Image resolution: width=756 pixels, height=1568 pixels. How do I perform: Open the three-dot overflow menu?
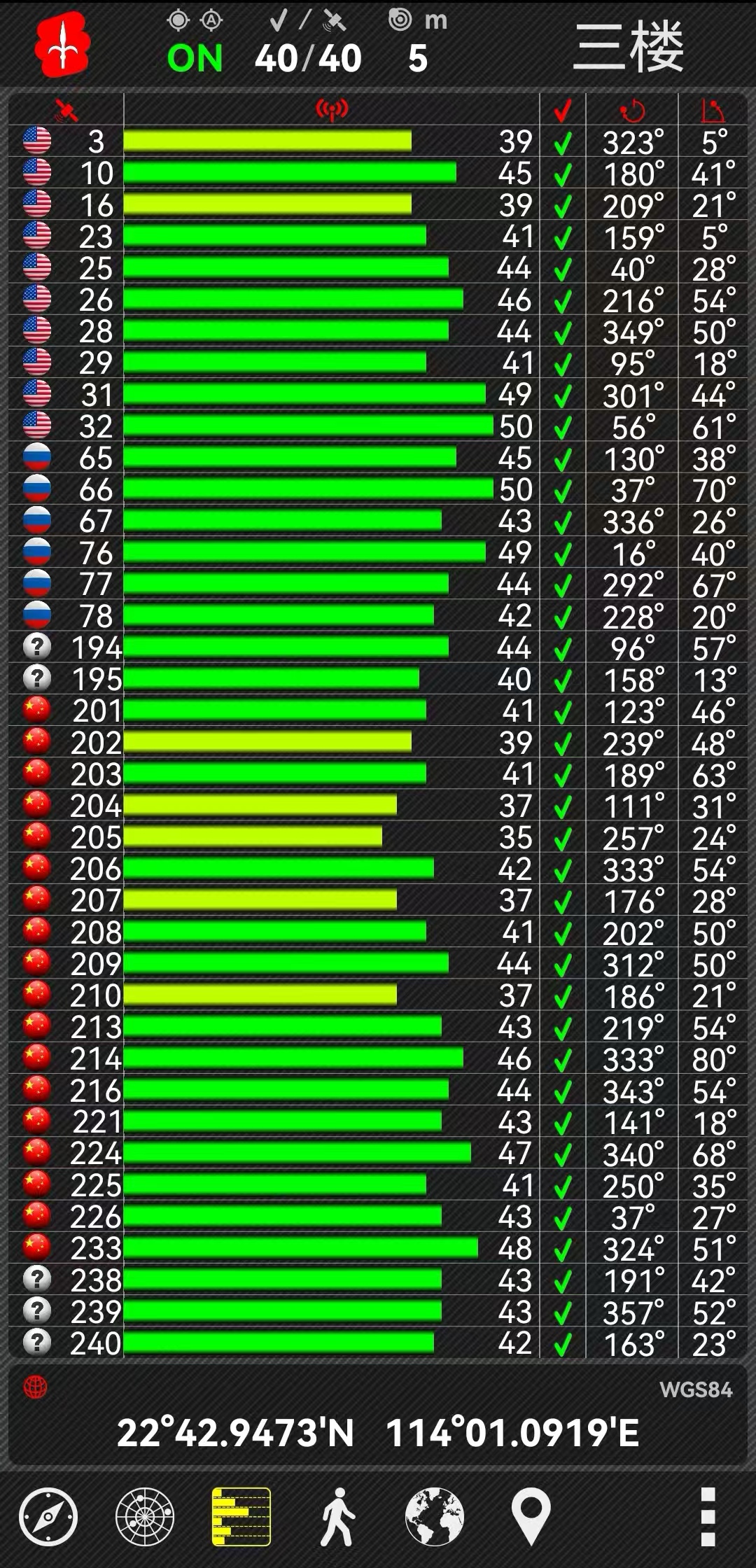coord(708,1517)
